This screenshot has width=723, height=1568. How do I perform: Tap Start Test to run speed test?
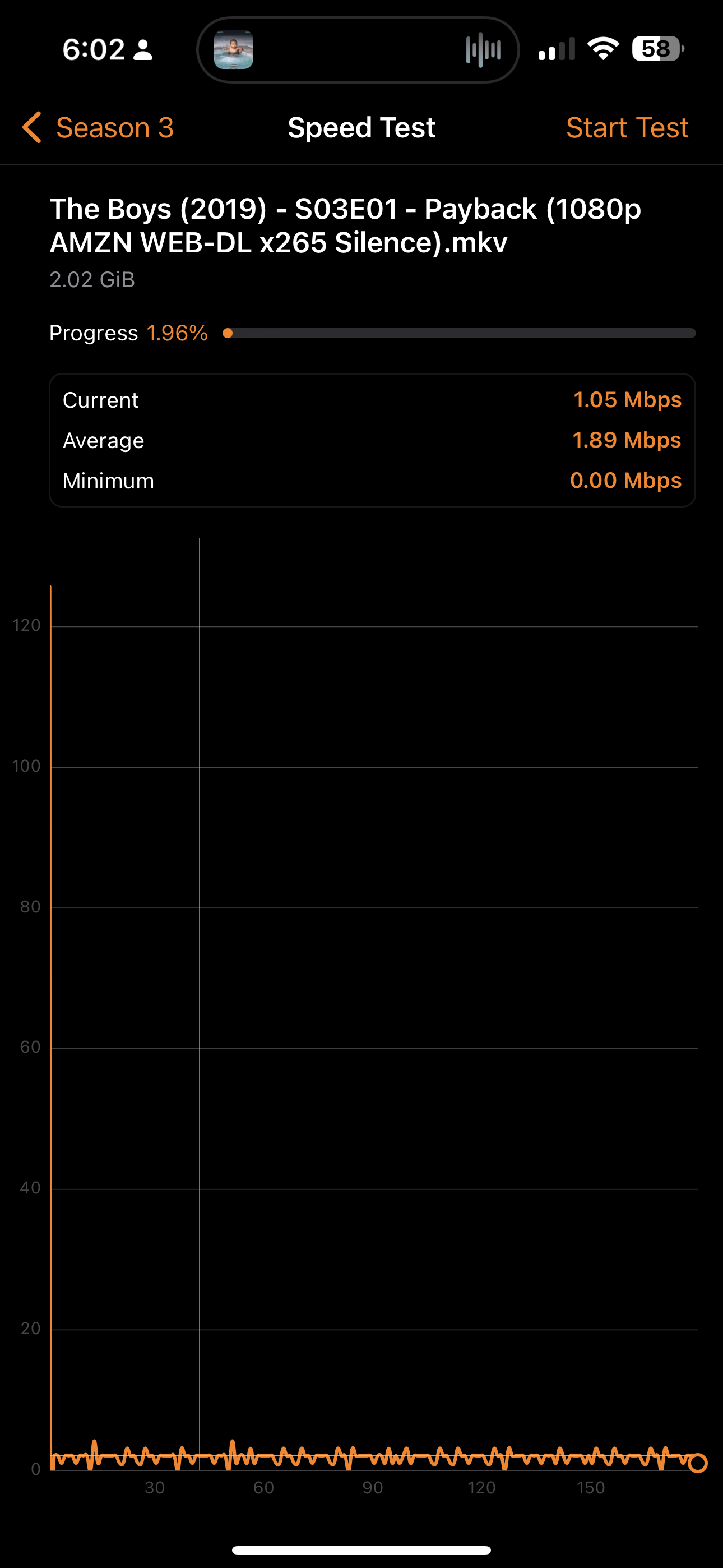(x=626, y=128)
